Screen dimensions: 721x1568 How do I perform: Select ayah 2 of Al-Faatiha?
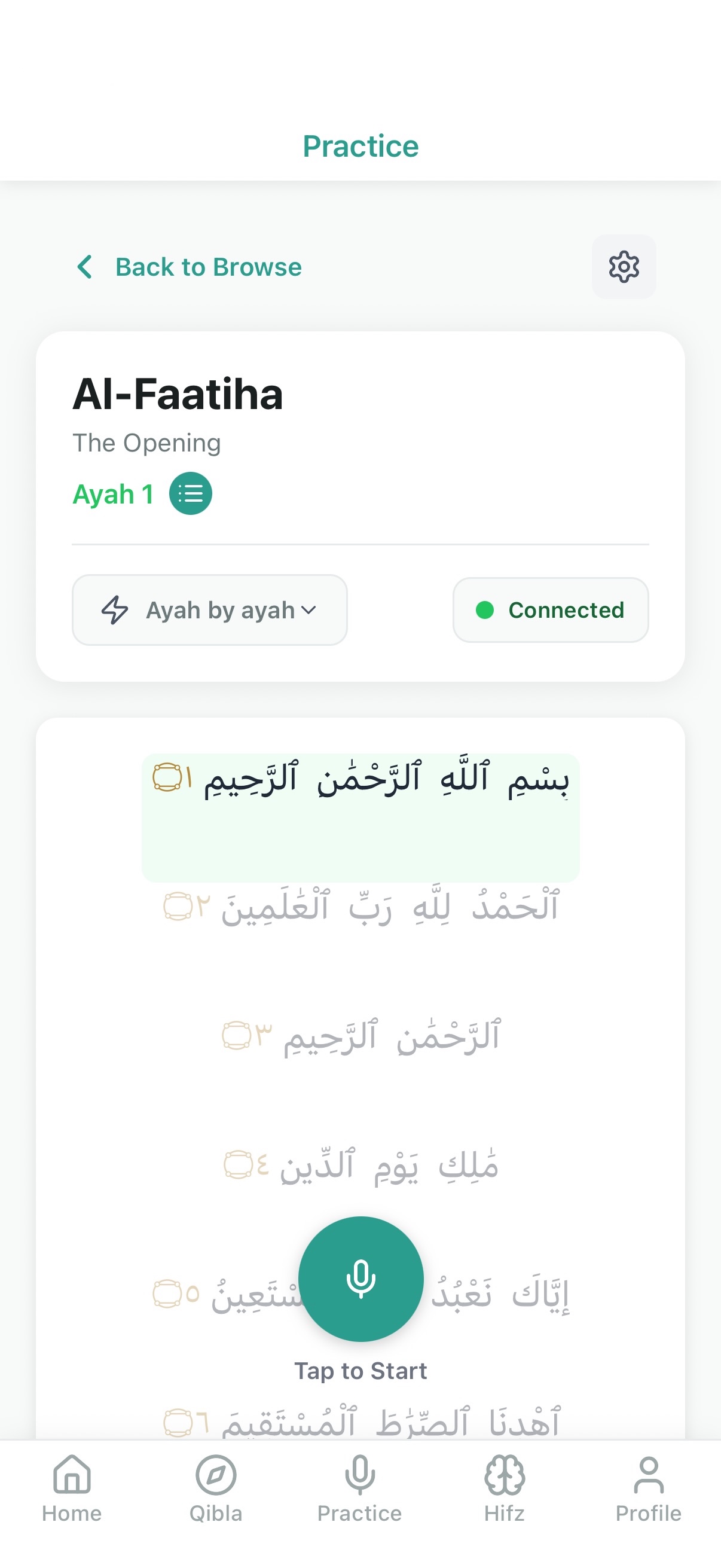coord(361,906)
